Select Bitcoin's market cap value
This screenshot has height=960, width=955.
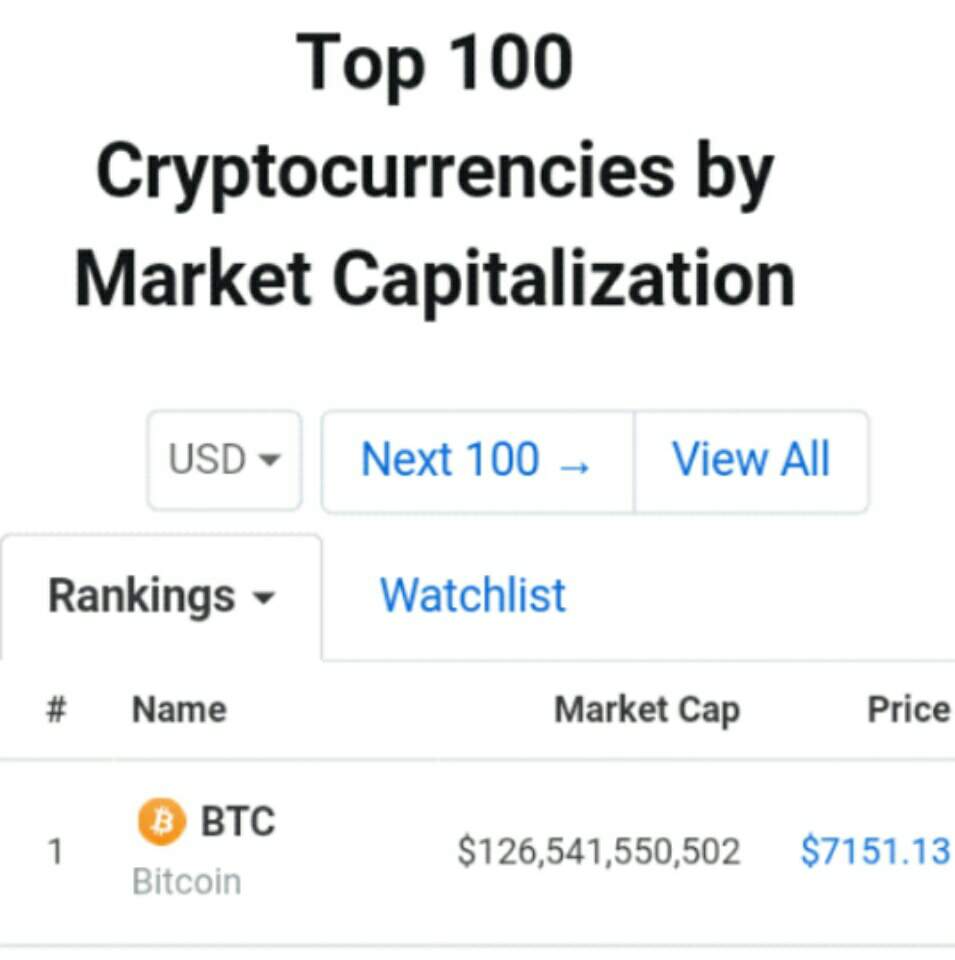[x=599, y=851]
